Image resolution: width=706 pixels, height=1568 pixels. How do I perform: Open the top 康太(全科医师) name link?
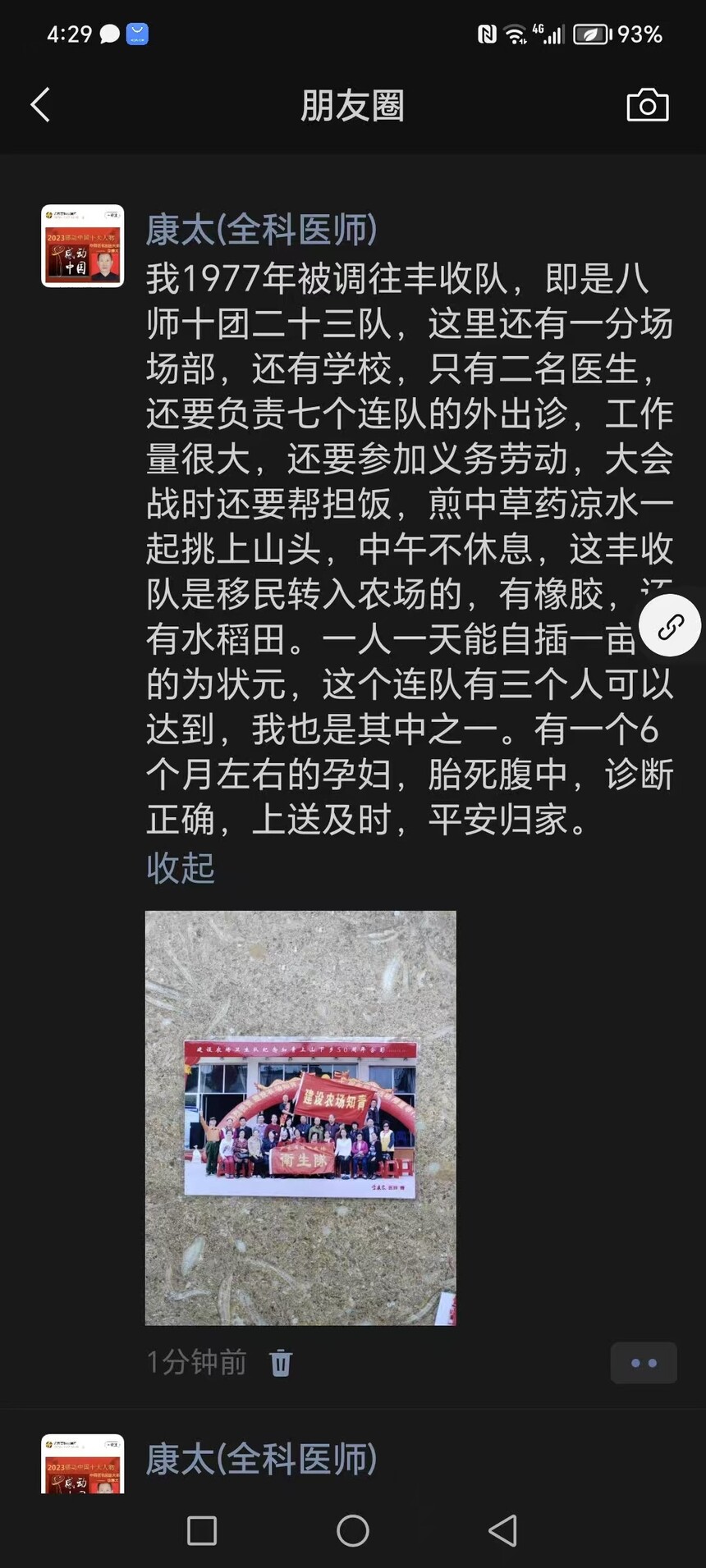[261, 229]
